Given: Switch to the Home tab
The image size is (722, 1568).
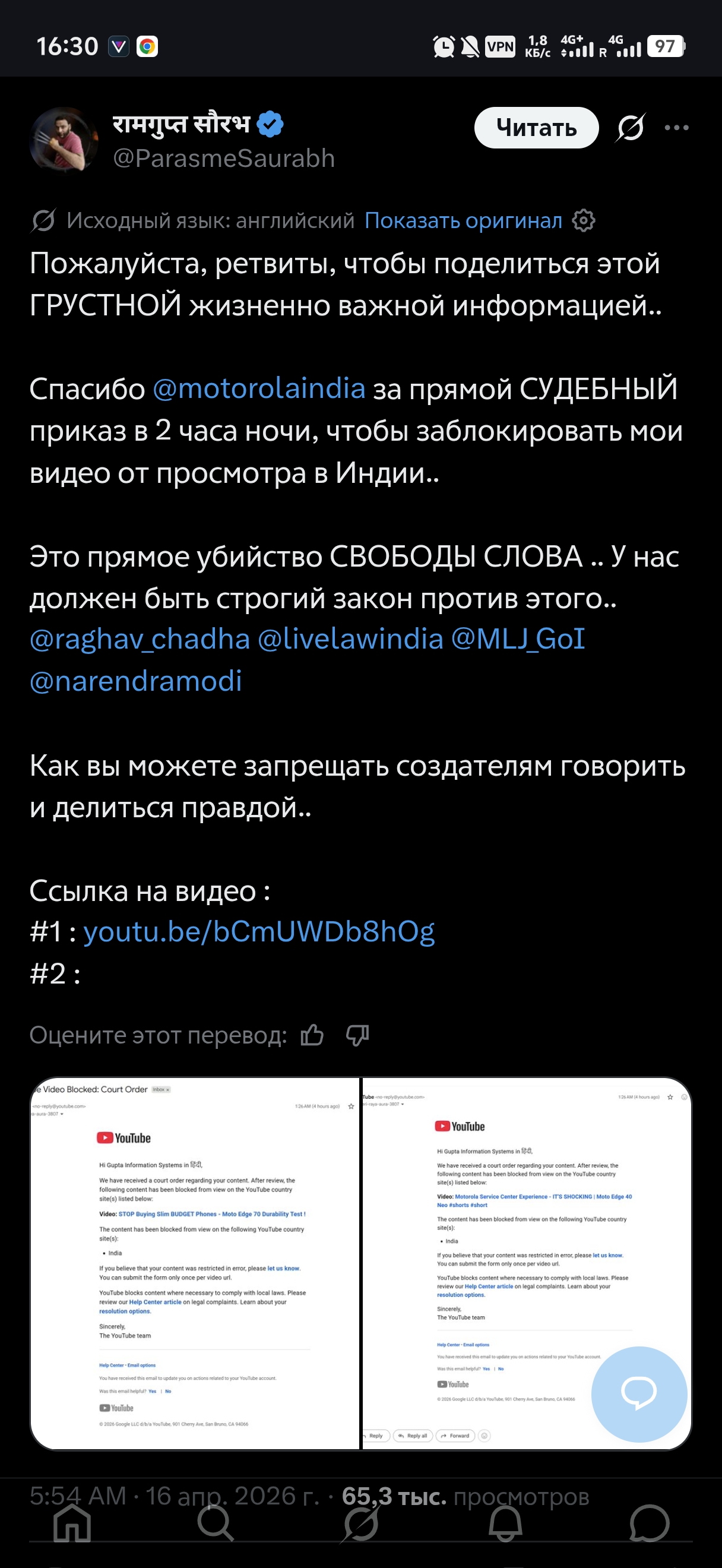Looking at the screenshot, I should point(72,1523).
